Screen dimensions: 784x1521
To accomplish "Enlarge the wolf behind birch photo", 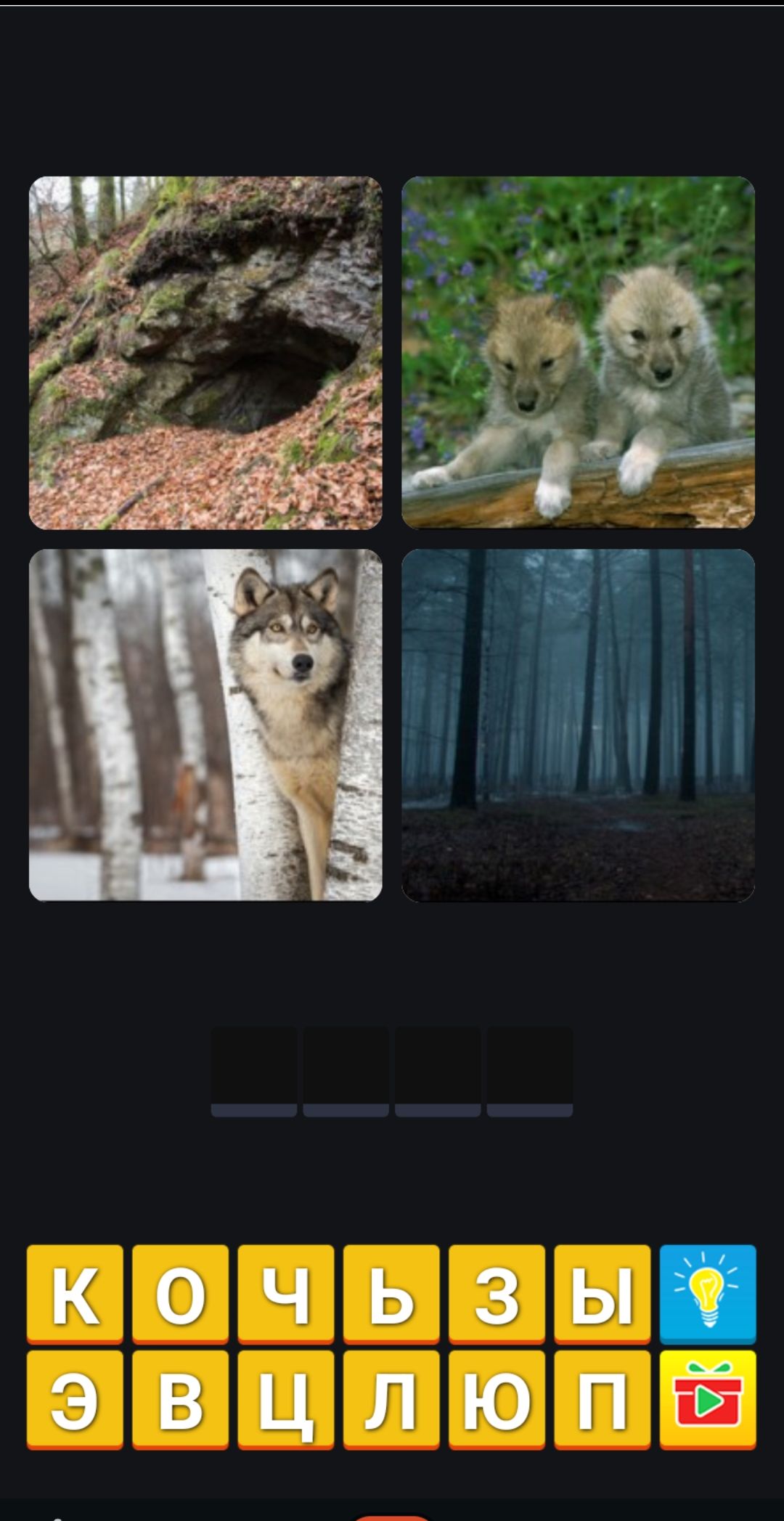I will pyautogui.click(x=205, y=725).
